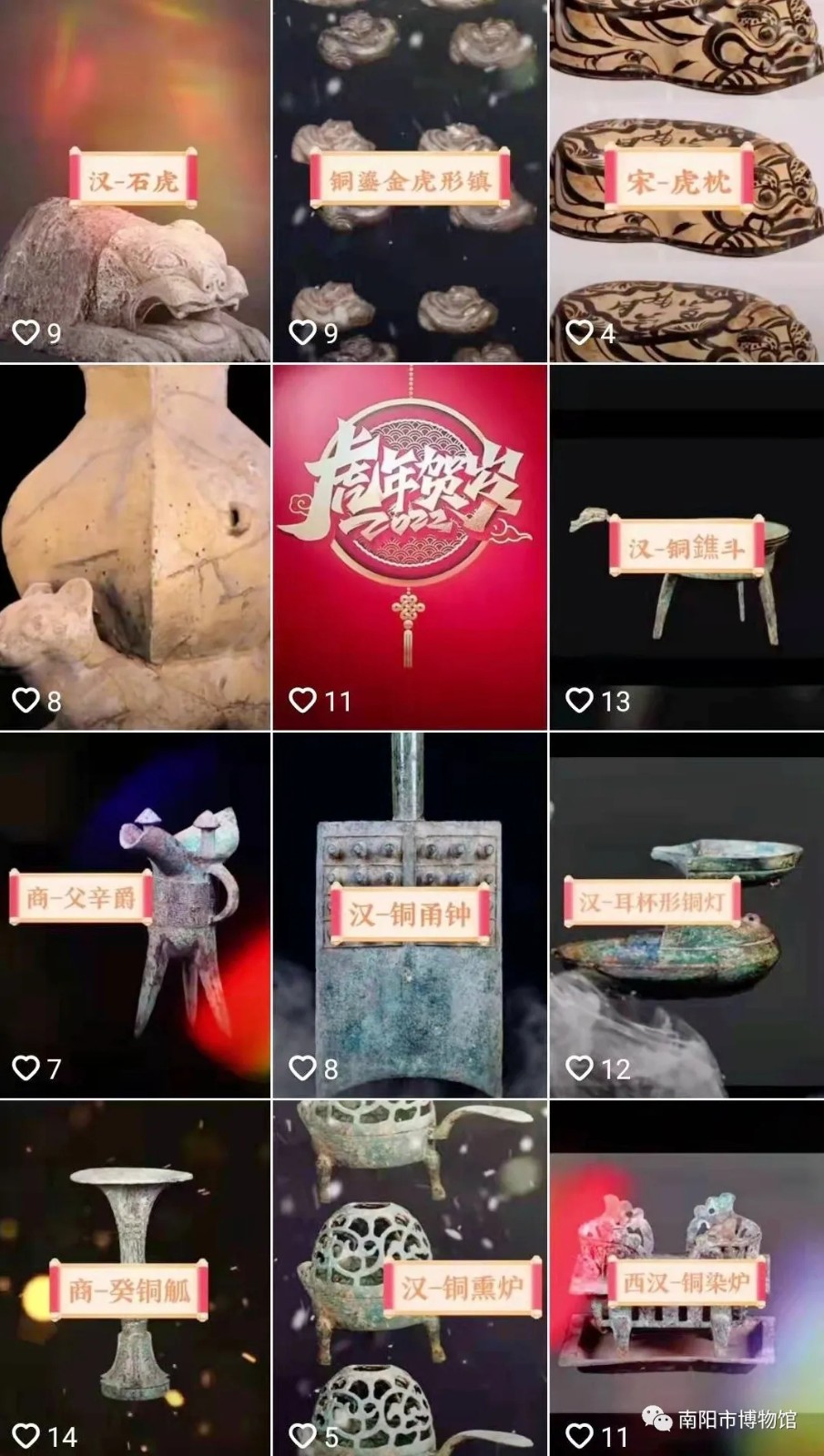Open the 虎年贺岁 2022 video tile
This screenshot has width=824, height=1456.
[410, 546]
